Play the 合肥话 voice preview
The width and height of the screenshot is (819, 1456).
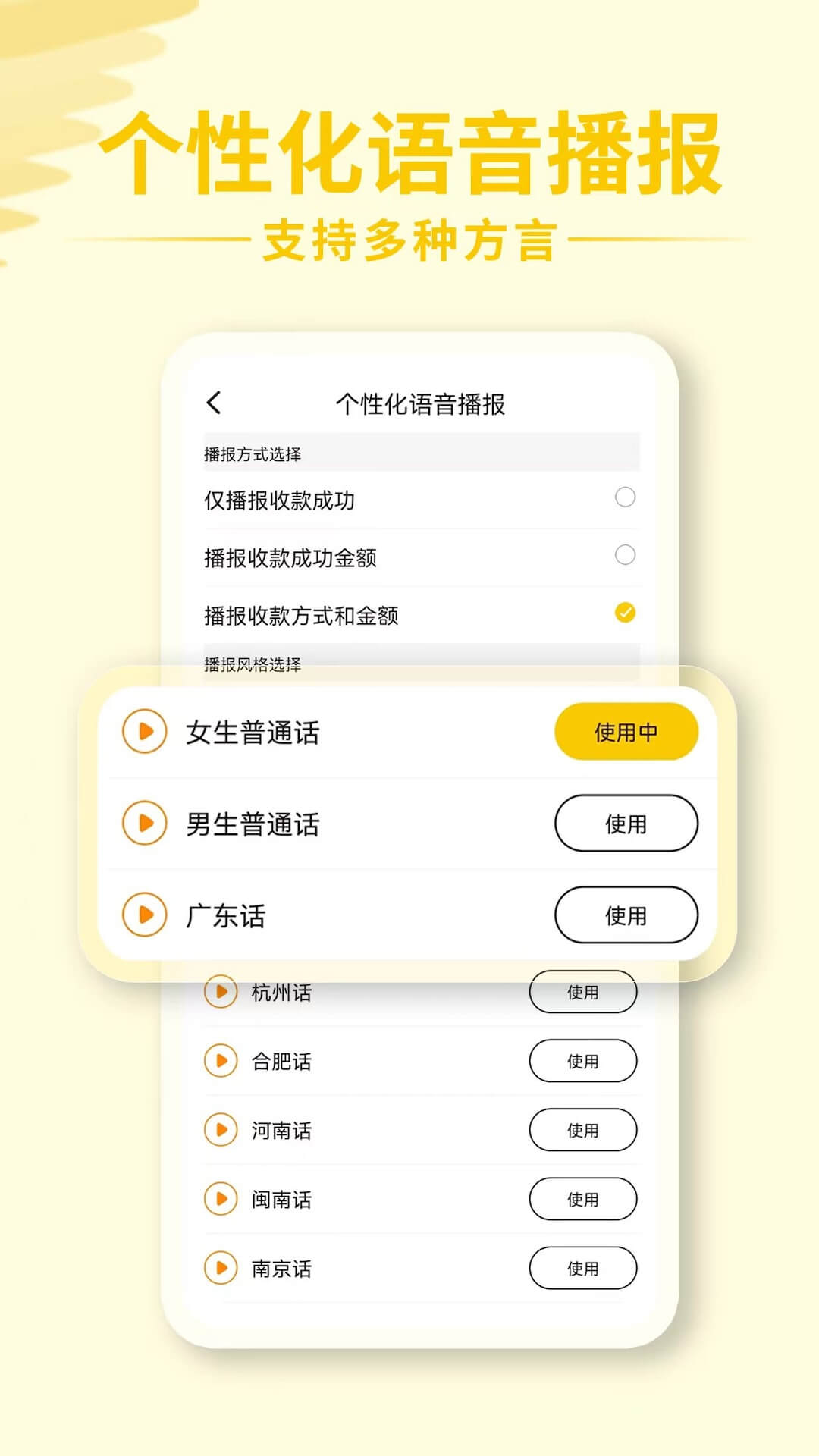(219, 1061)
